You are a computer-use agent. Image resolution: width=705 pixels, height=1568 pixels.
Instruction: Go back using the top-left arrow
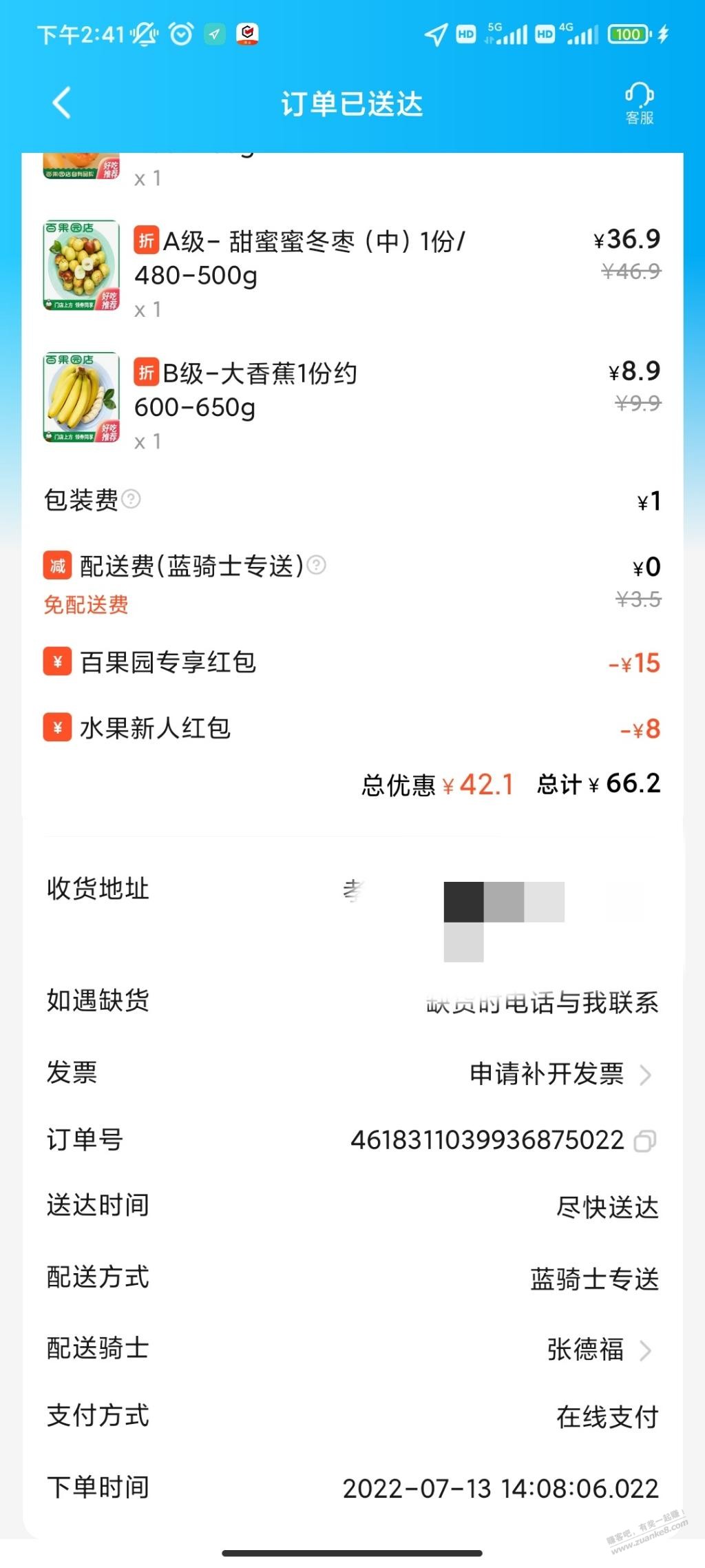point(61,103)
